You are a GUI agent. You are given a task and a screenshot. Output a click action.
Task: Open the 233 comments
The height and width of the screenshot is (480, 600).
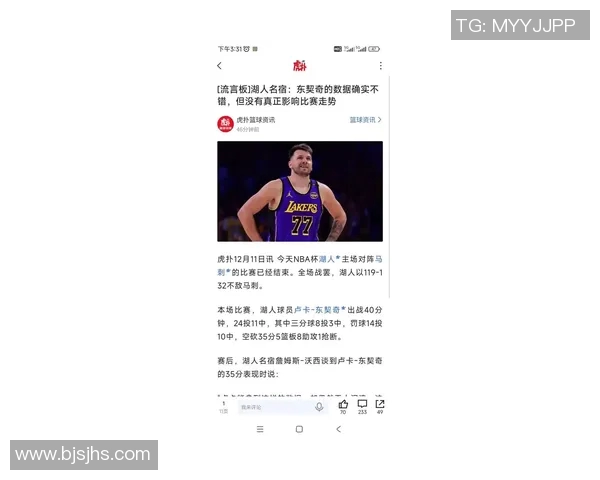(x=362, y=405)
